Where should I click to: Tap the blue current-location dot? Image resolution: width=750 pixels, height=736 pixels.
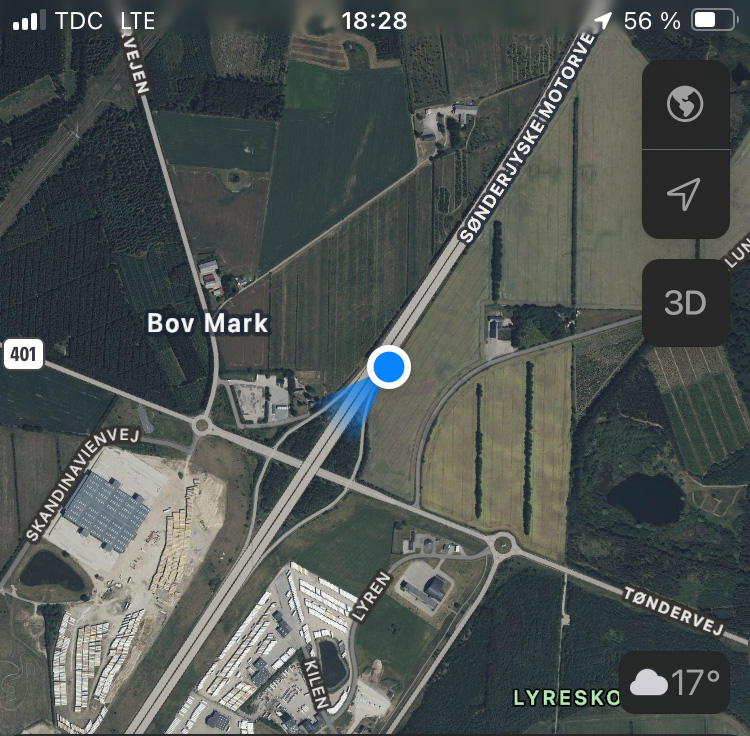click(x=389, y=368)
